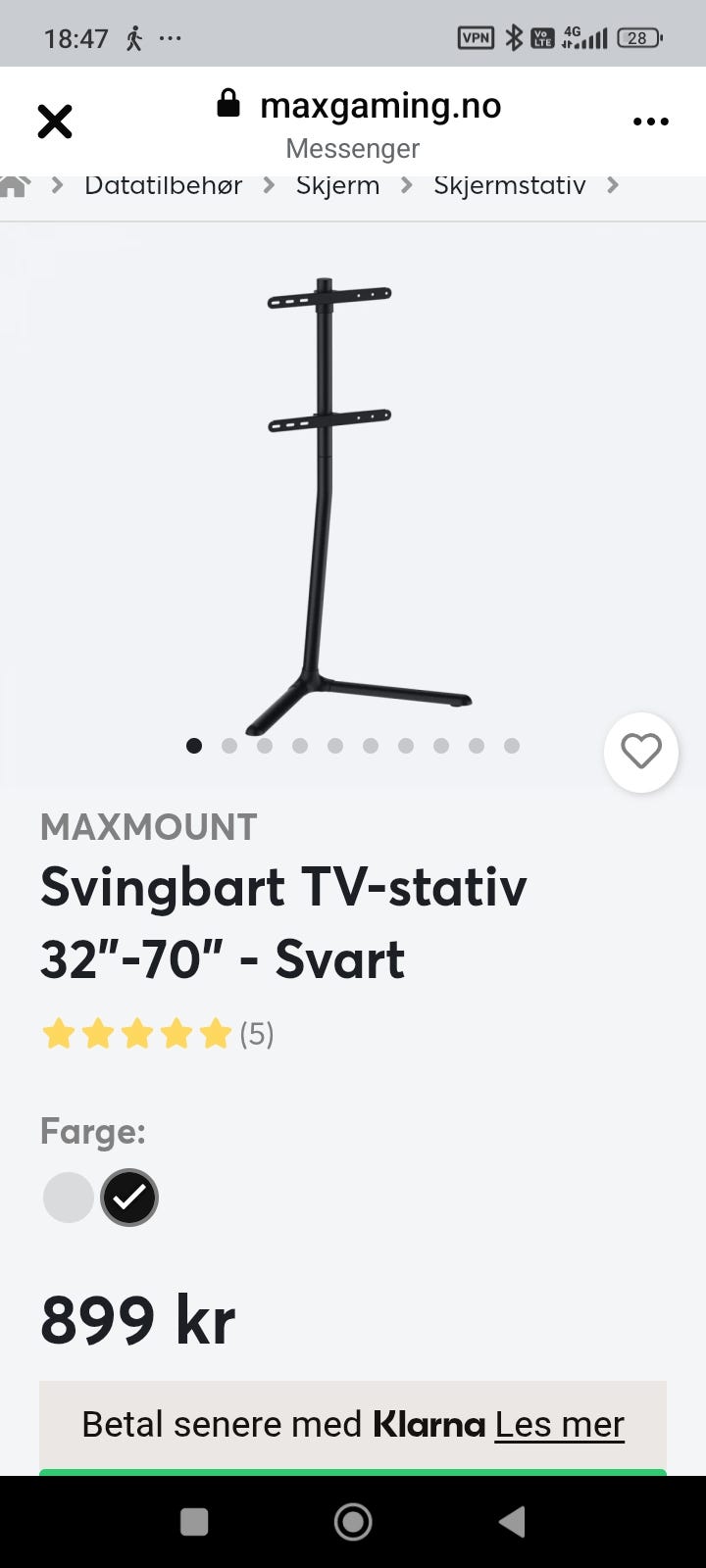Open the Klarna Les mer link
This screenshot has width=706, height=1568.
559,1425
